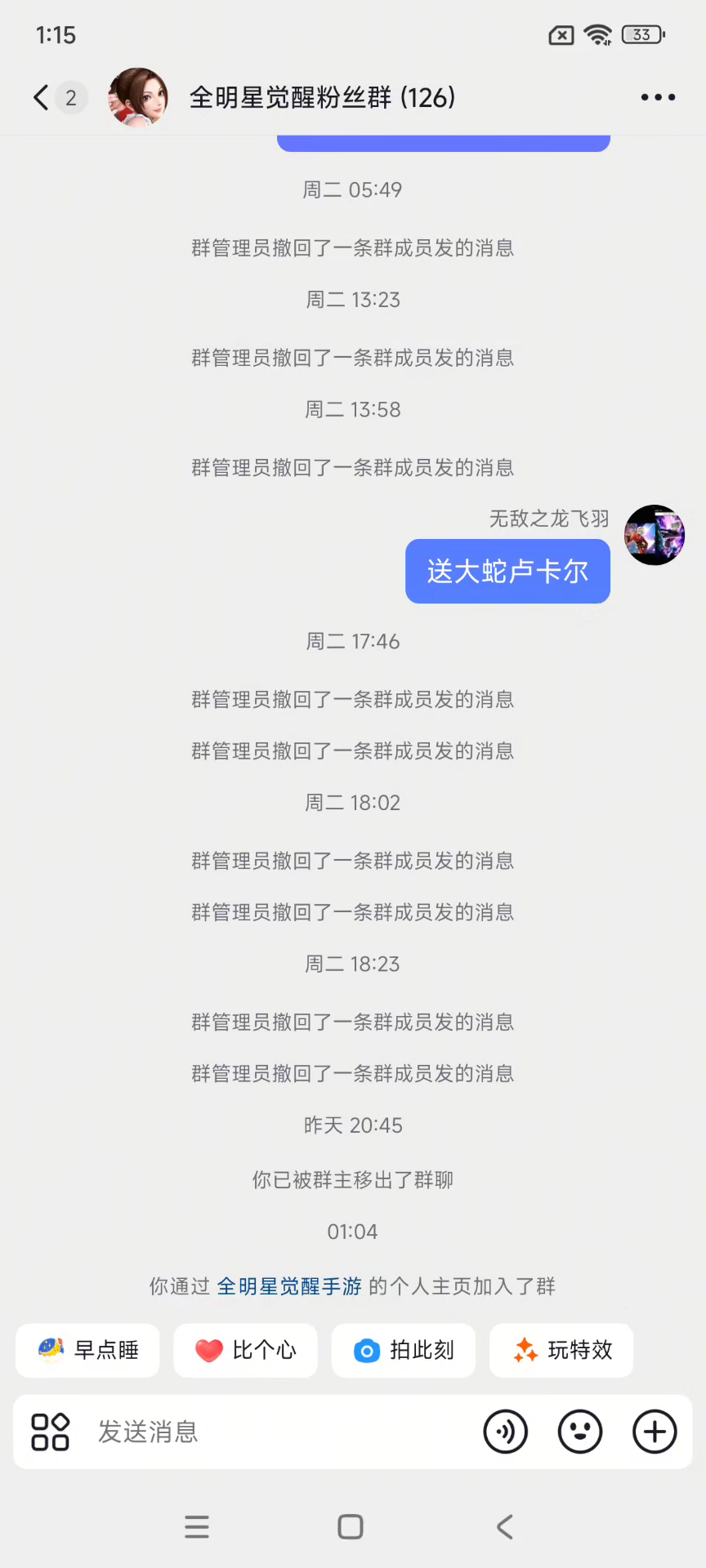Viewport: 706px width, 1568px height.
Task: Open the plus attachments menu
Action: point(655,1432)
